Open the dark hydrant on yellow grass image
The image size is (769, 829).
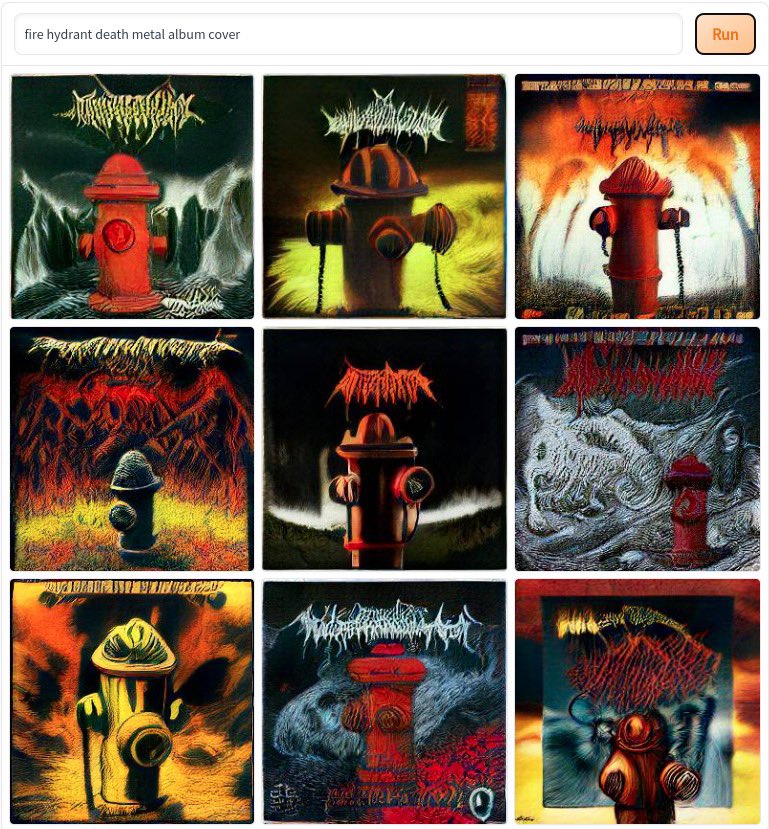point(384,196)
